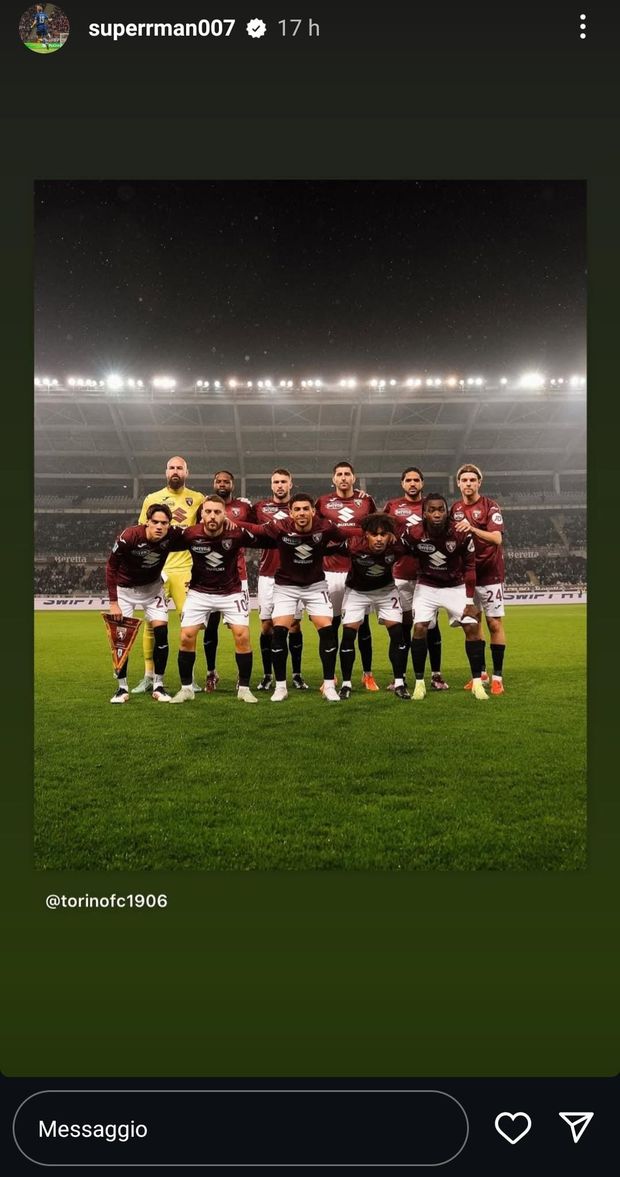Open the reshared Torino team photo post

pos(310,524)
